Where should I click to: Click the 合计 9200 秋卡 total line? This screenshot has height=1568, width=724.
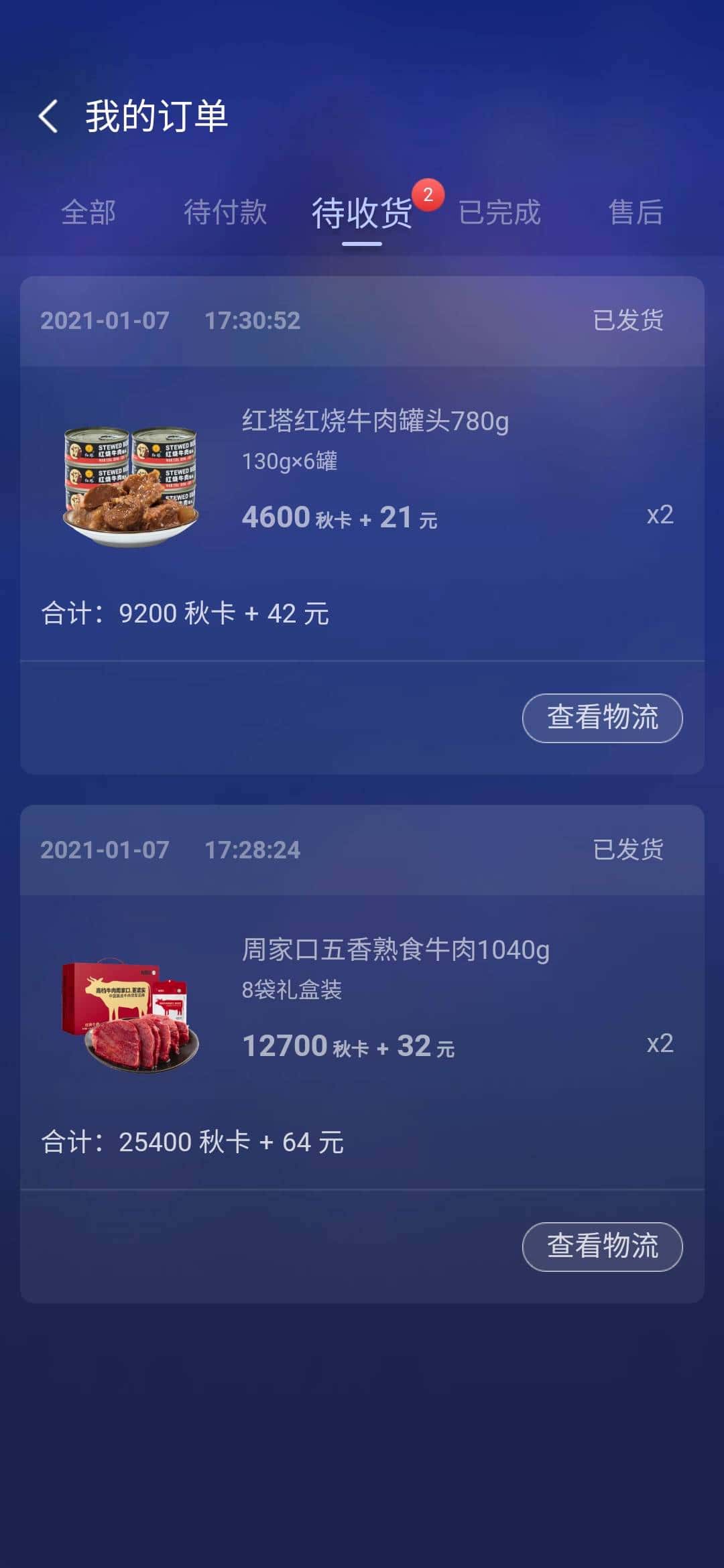click(x=184, y=613)
